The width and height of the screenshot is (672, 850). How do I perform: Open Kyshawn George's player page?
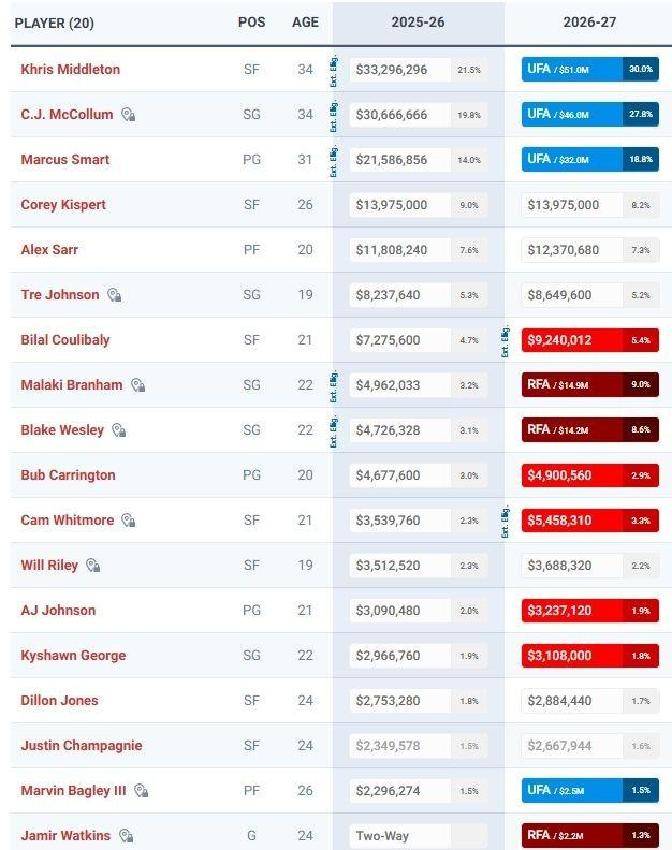click(73, 655)
